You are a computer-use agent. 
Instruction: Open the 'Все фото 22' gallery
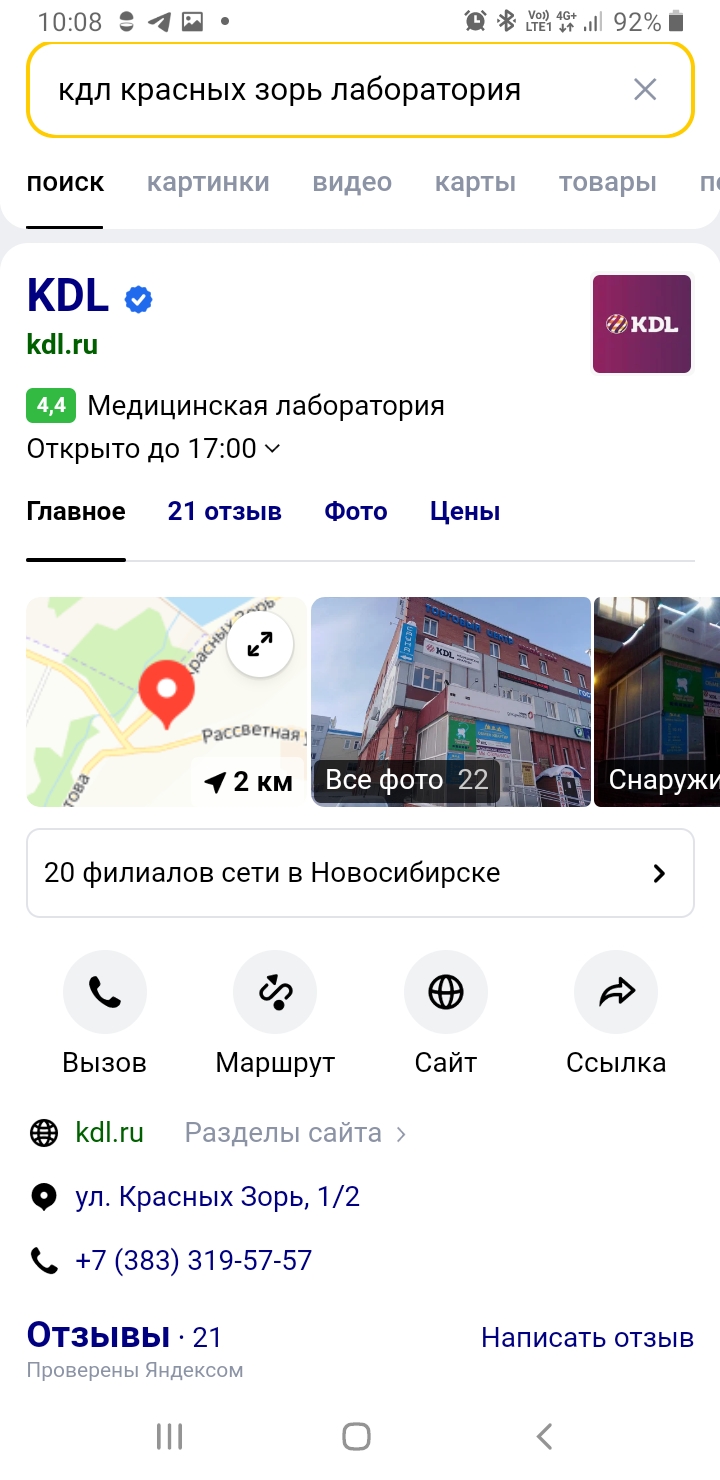[x=407, y=780]
